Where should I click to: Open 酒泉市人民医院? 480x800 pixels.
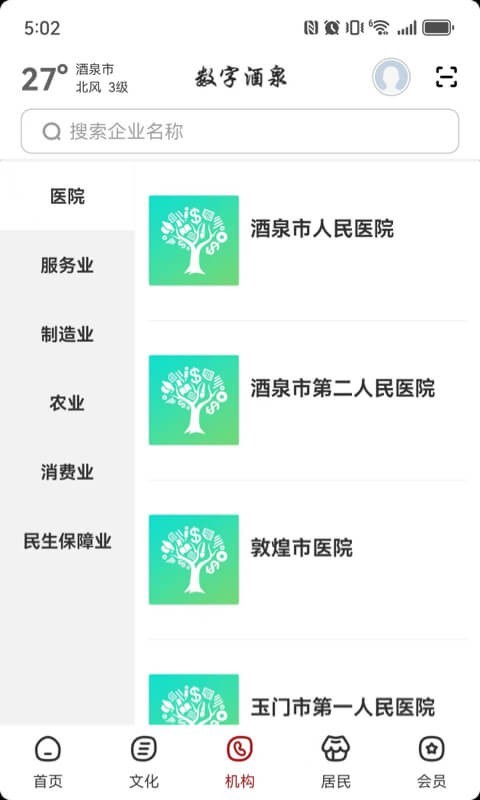point(308,240)
